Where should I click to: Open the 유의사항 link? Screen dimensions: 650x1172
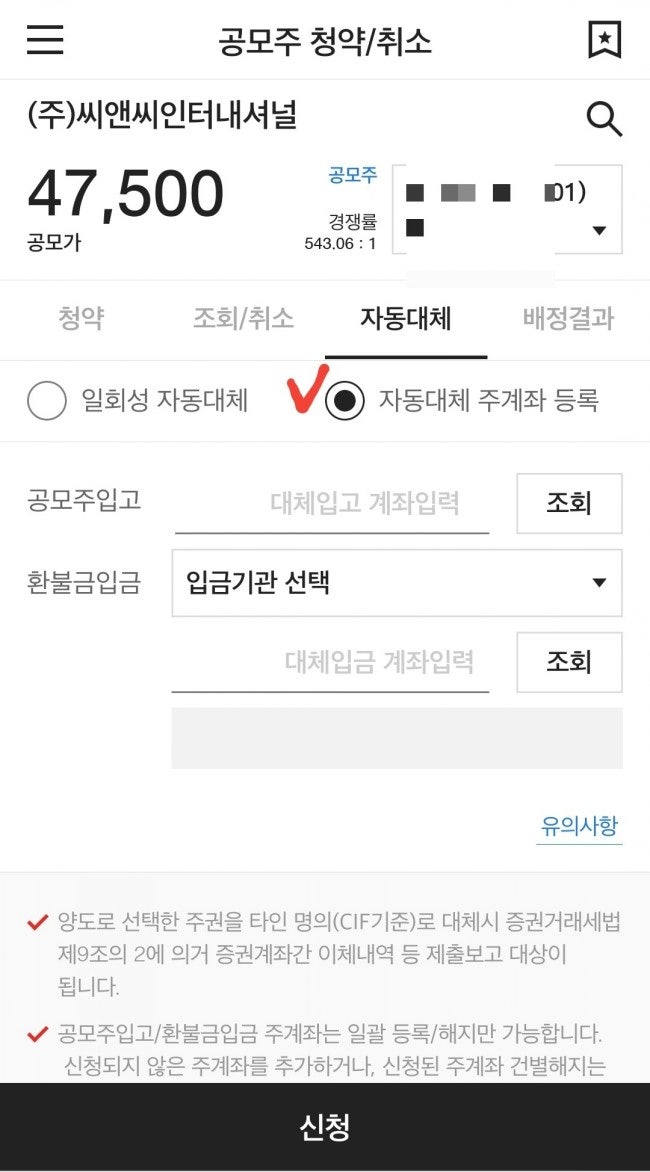pos(579,827)
